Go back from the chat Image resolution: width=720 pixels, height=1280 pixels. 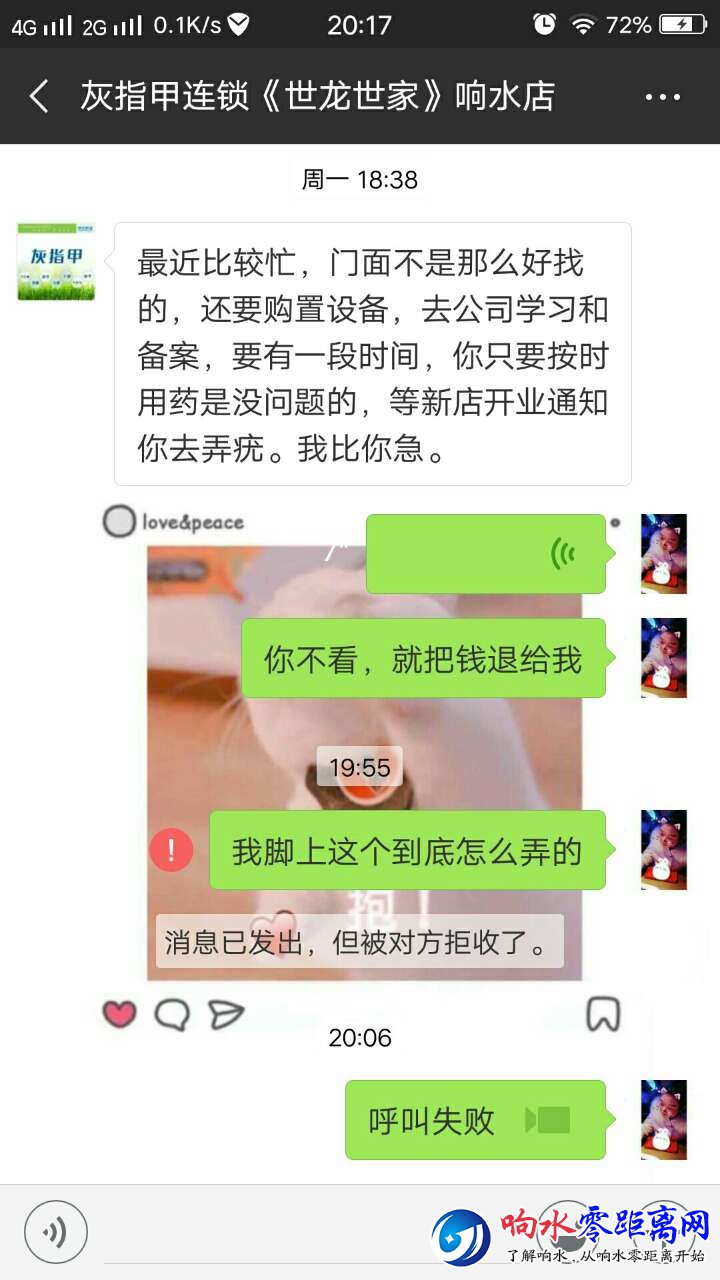click(39, 97)
